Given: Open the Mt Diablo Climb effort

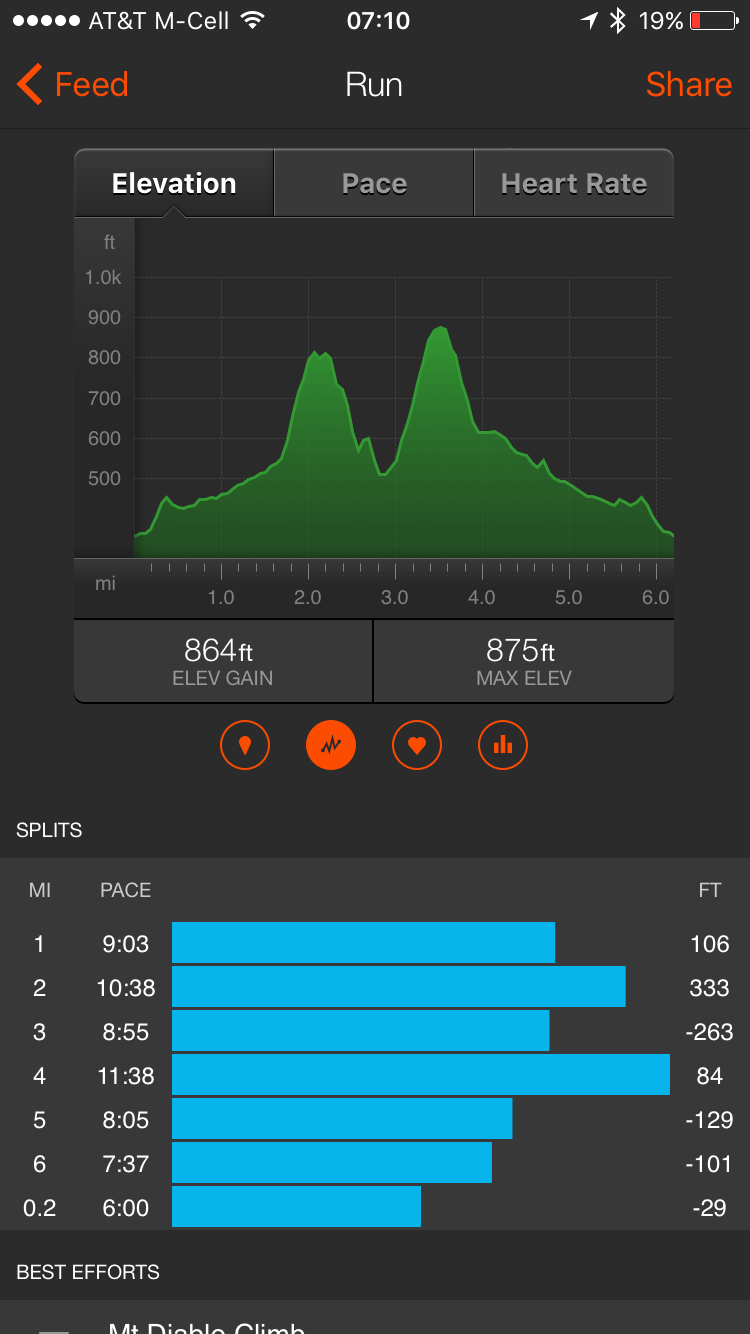Looking at the screenshot, I should (x=206, y=1326).
